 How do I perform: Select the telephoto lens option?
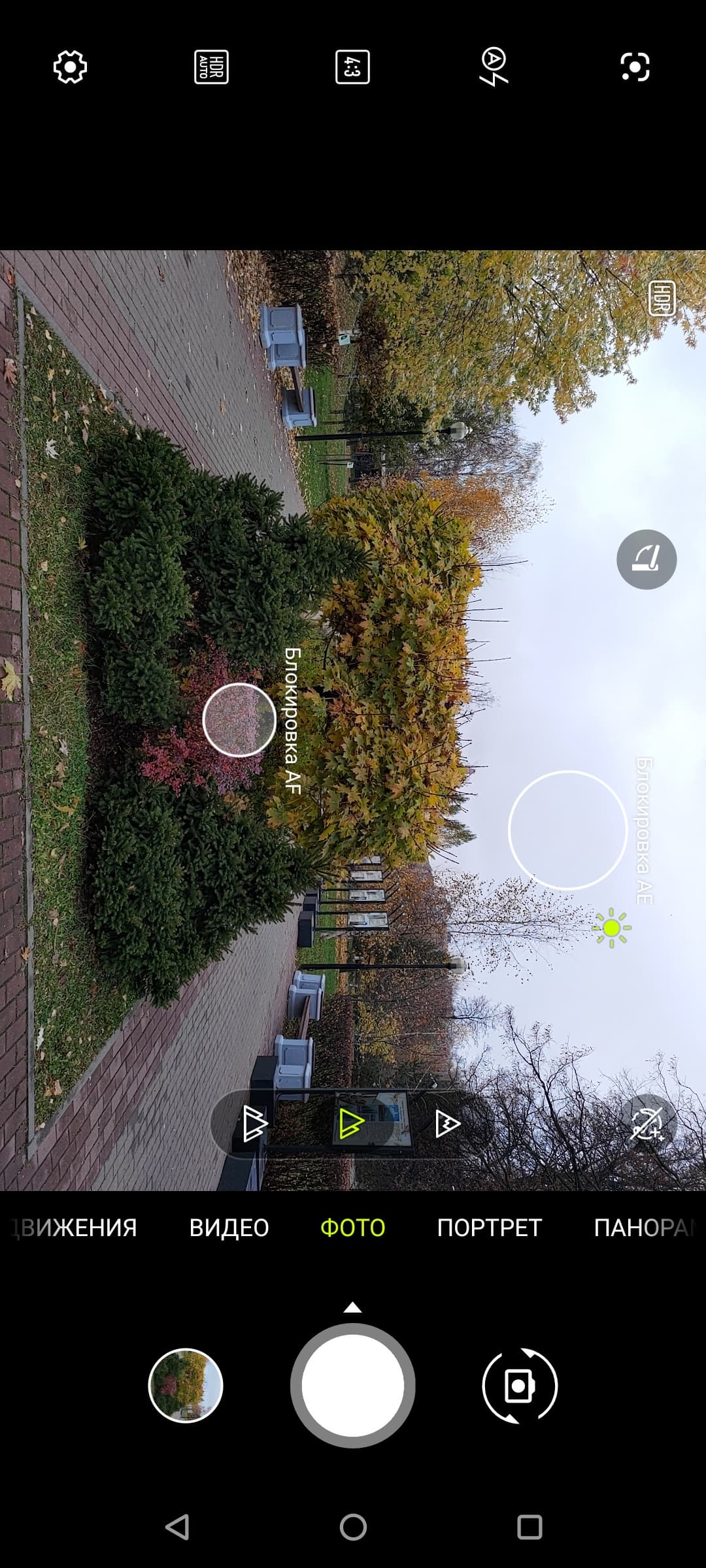click(x=448, y=1124)
